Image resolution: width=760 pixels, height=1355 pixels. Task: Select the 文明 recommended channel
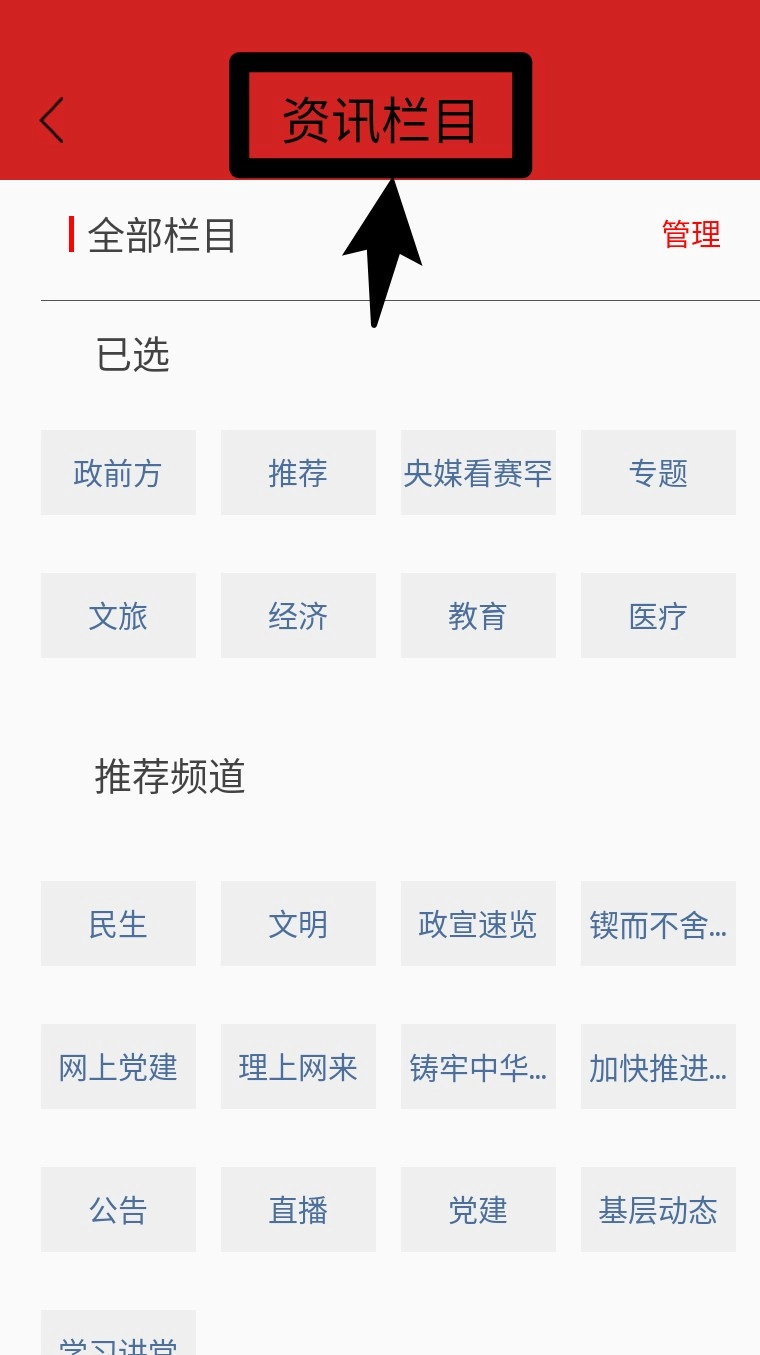click(x=298, y=924)
